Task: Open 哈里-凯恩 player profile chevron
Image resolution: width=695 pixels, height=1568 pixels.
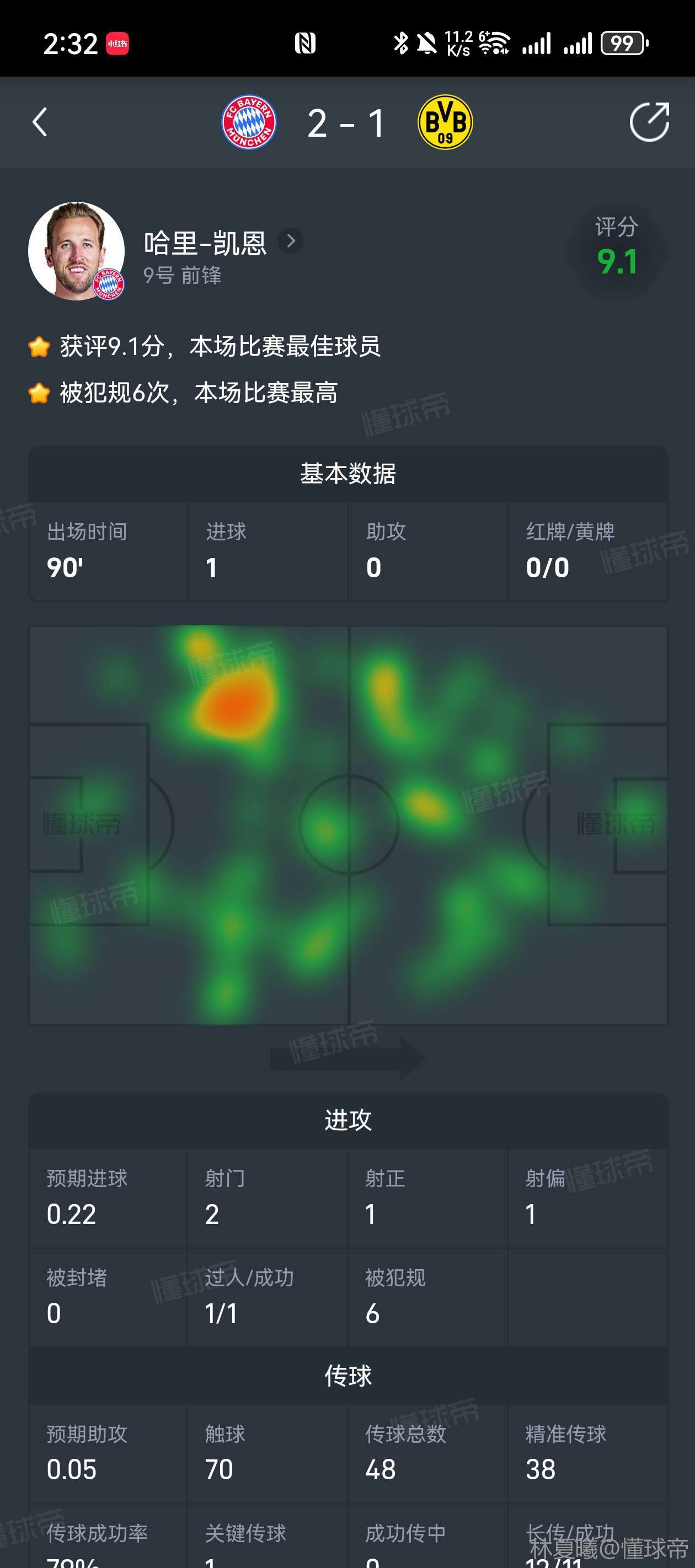Action: tap(291, 241)
